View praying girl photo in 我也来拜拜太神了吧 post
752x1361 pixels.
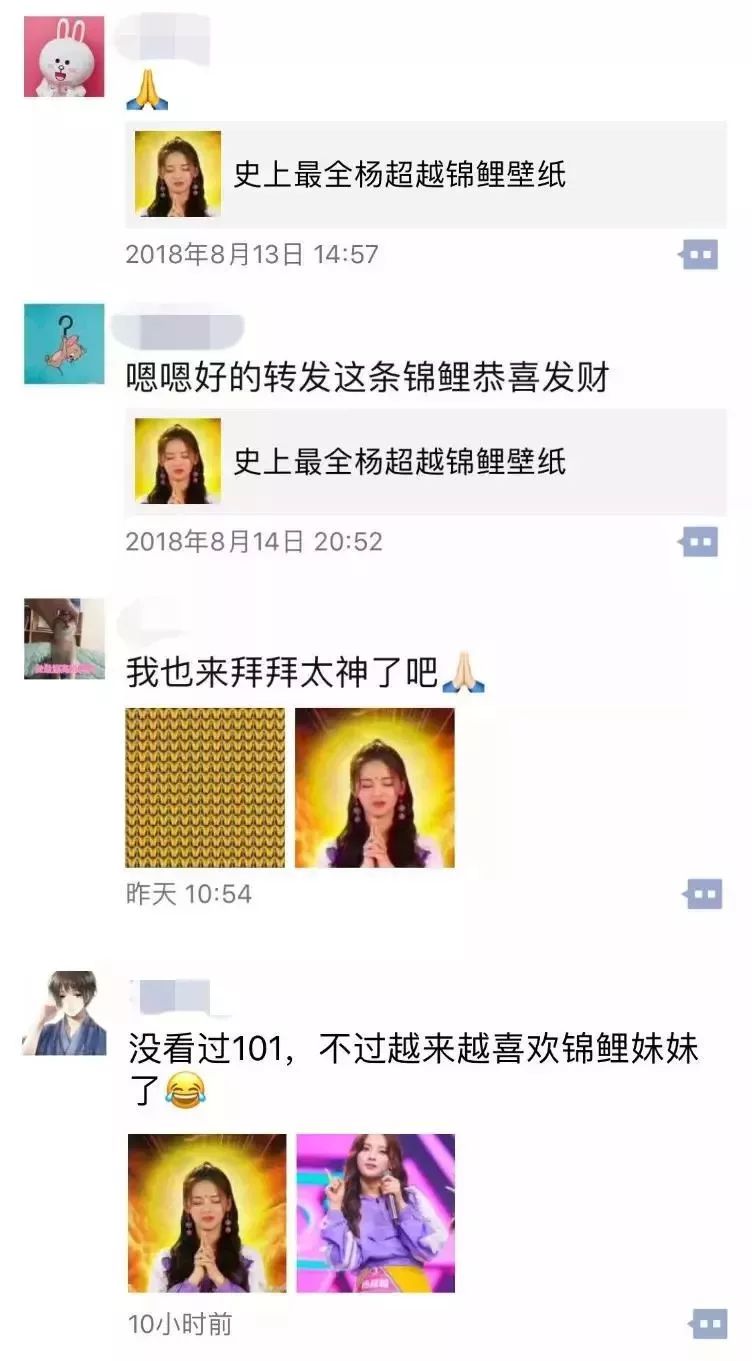pos(375,788)
